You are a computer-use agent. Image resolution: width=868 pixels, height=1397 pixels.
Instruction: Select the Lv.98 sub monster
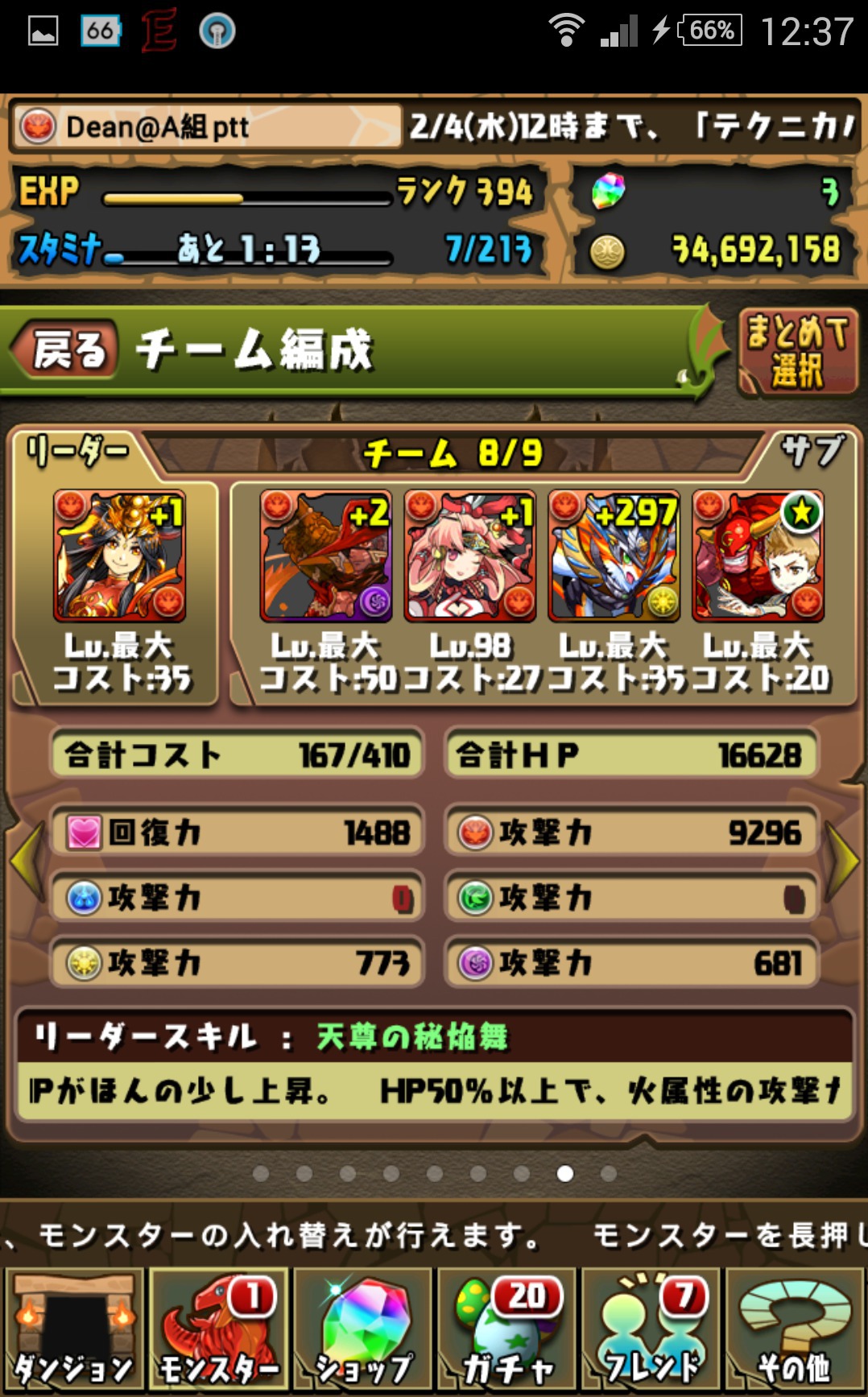coord(470,556)
